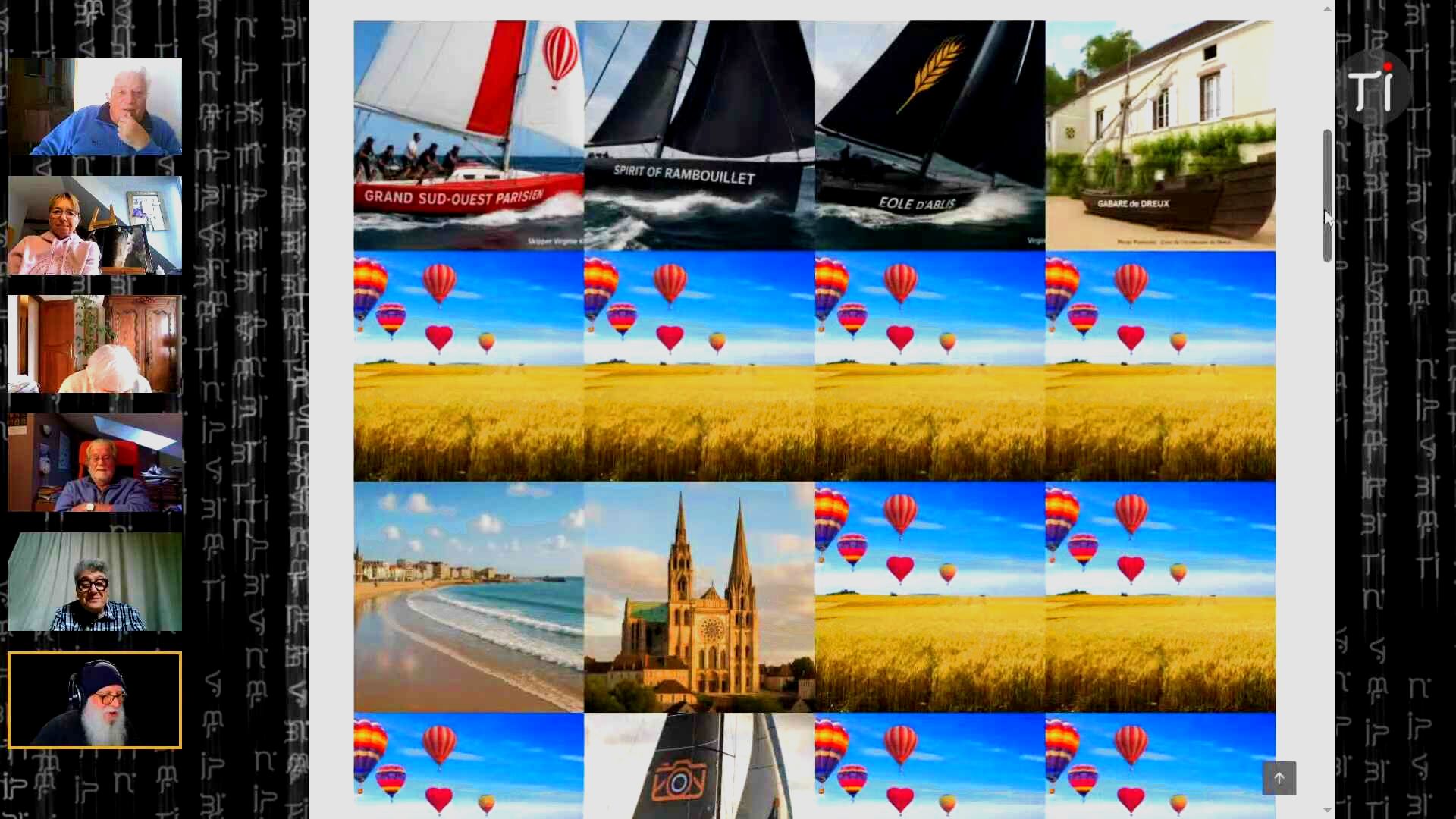View the Eole d'Ablis boat picture
Viewport: 1456px width, 819px height.
click(930, 135)
